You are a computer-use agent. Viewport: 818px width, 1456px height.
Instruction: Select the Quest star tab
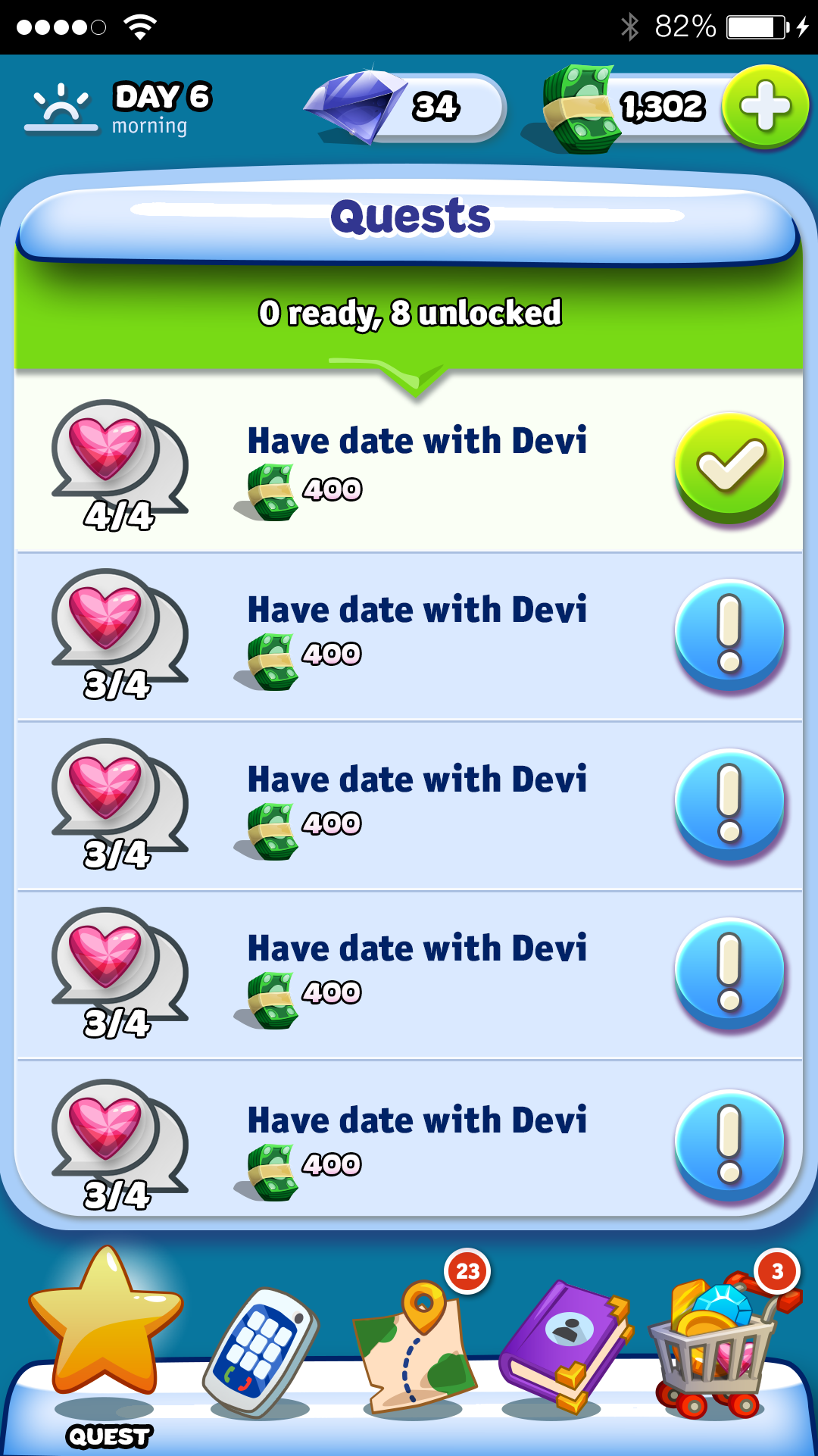coord(106,1343)
